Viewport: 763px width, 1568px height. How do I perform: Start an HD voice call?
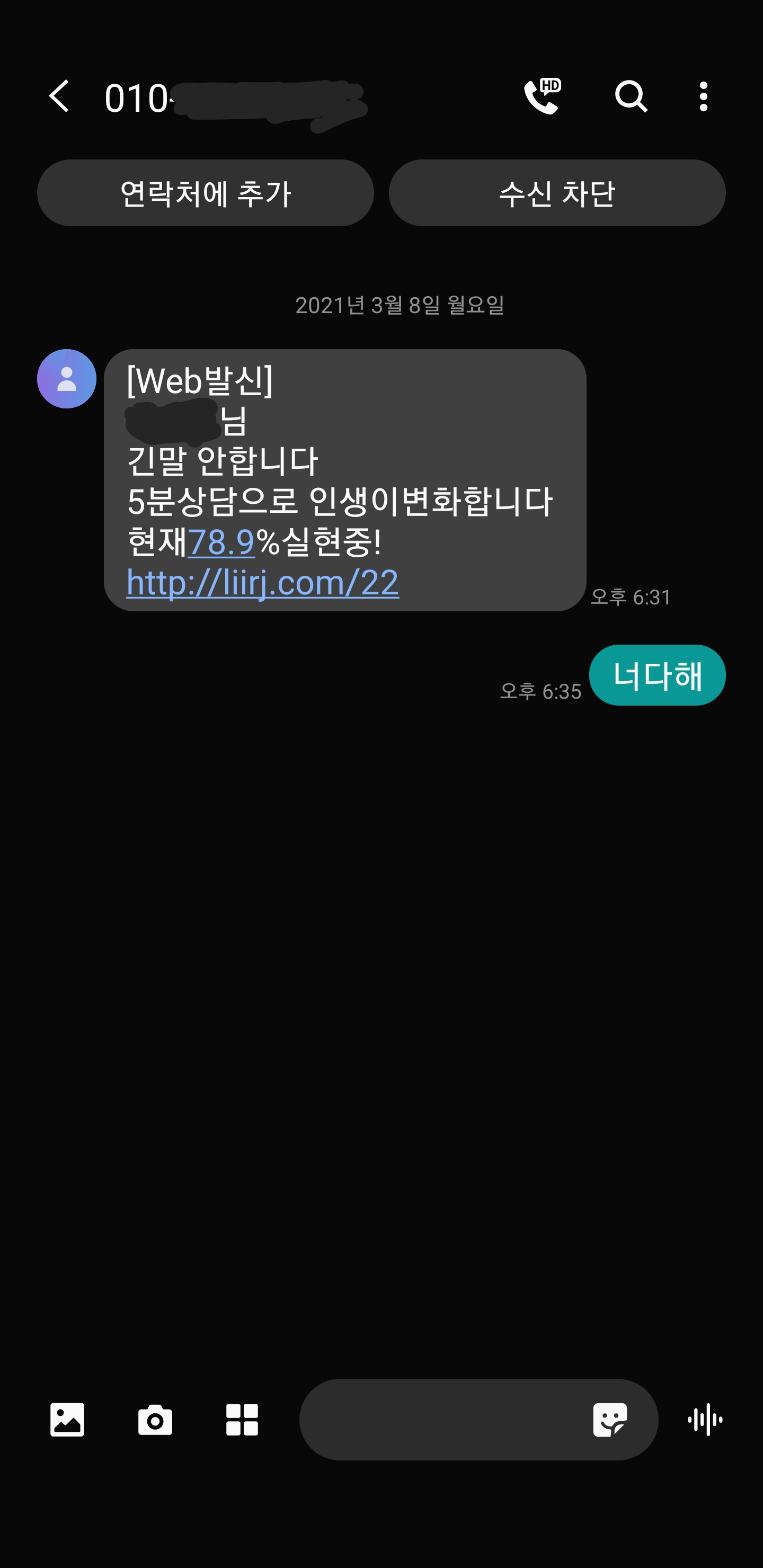click(542, 96)
